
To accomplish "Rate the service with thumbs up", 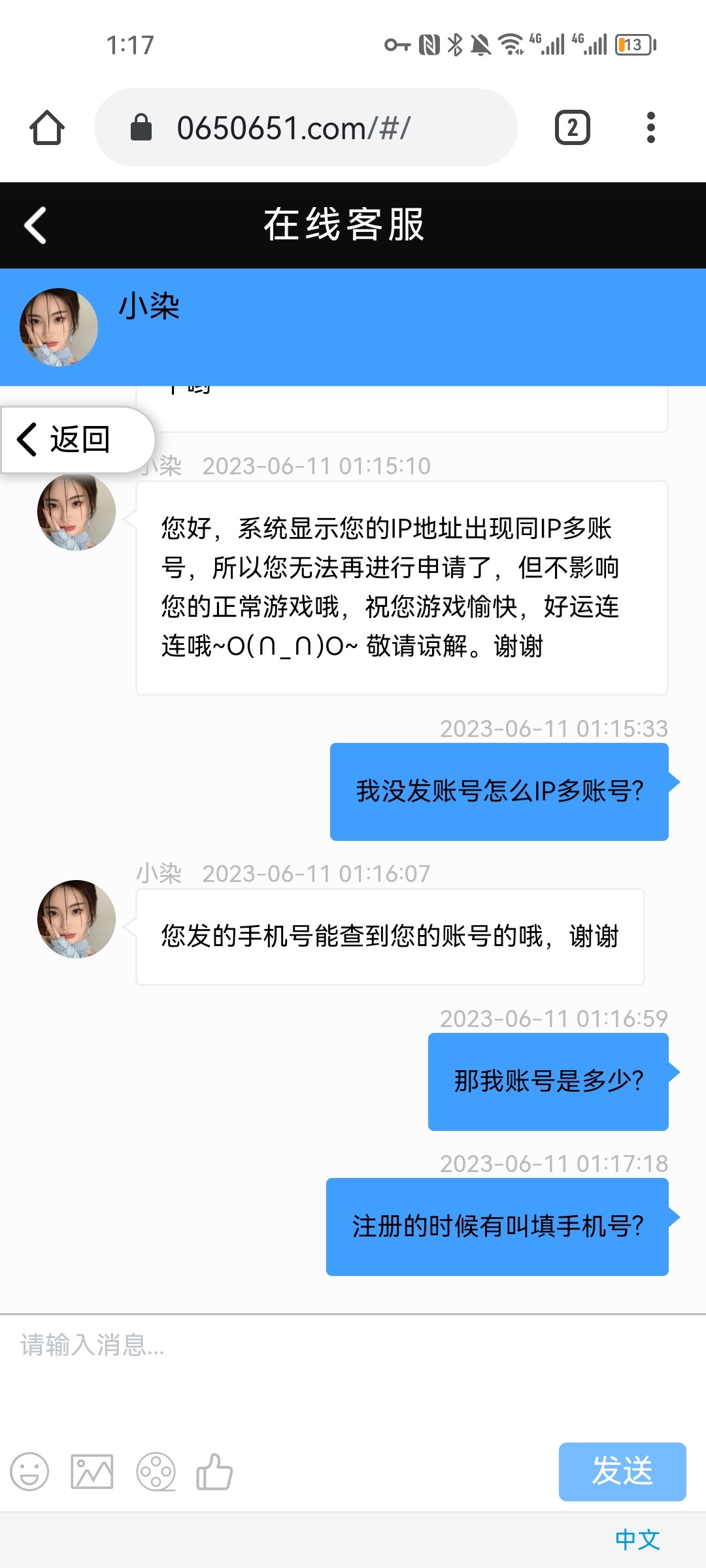I will (x=214, y=1472).
